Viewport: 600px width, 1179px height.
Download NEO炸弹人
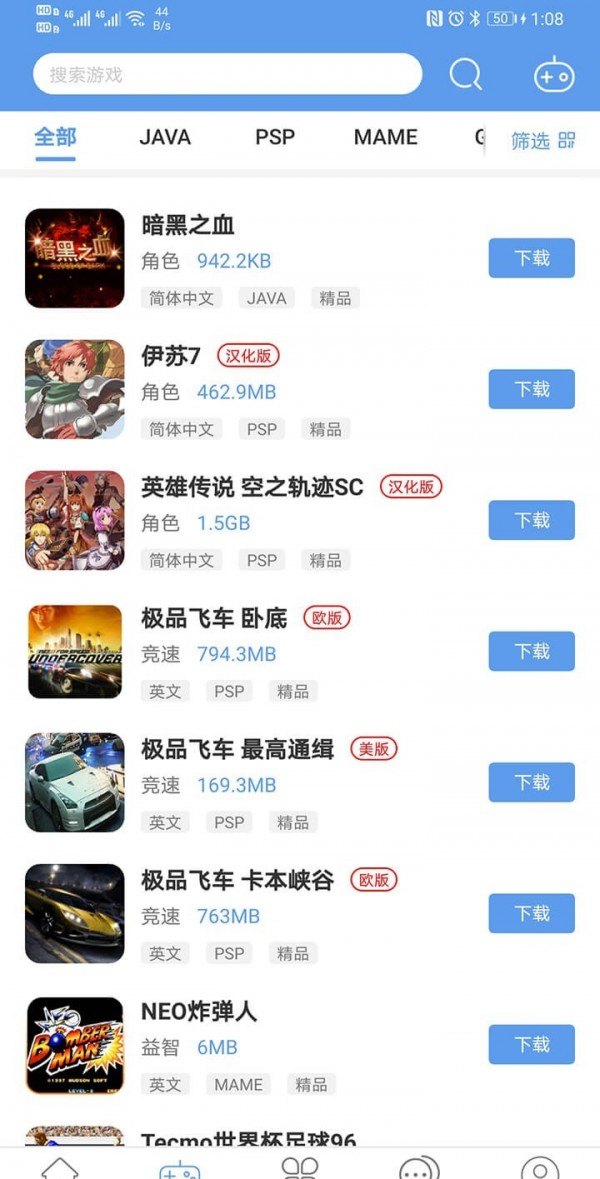click(x=531, y=1044)
